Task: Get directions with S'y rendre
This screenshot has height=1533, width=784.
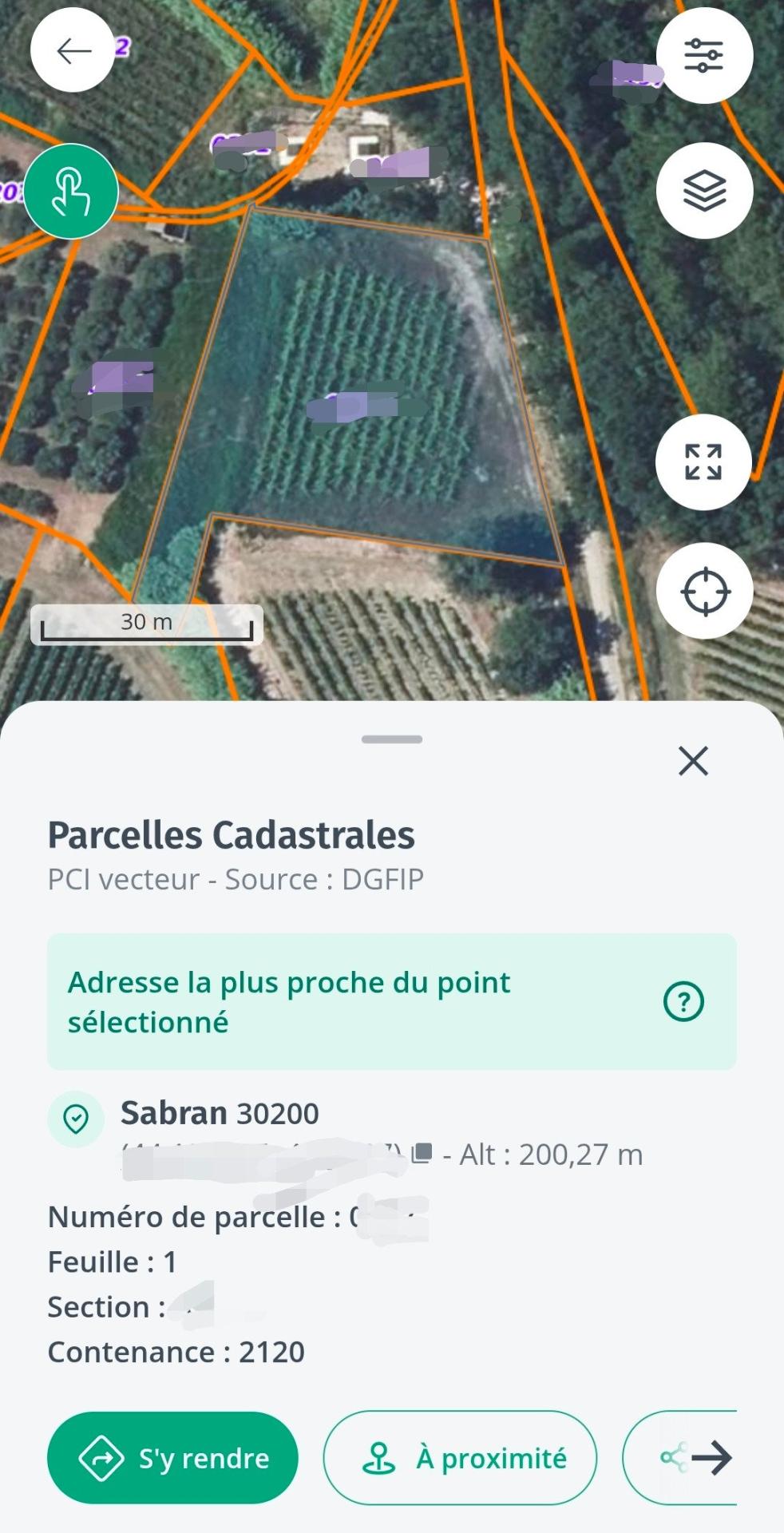Action: tap(172, 1458)
